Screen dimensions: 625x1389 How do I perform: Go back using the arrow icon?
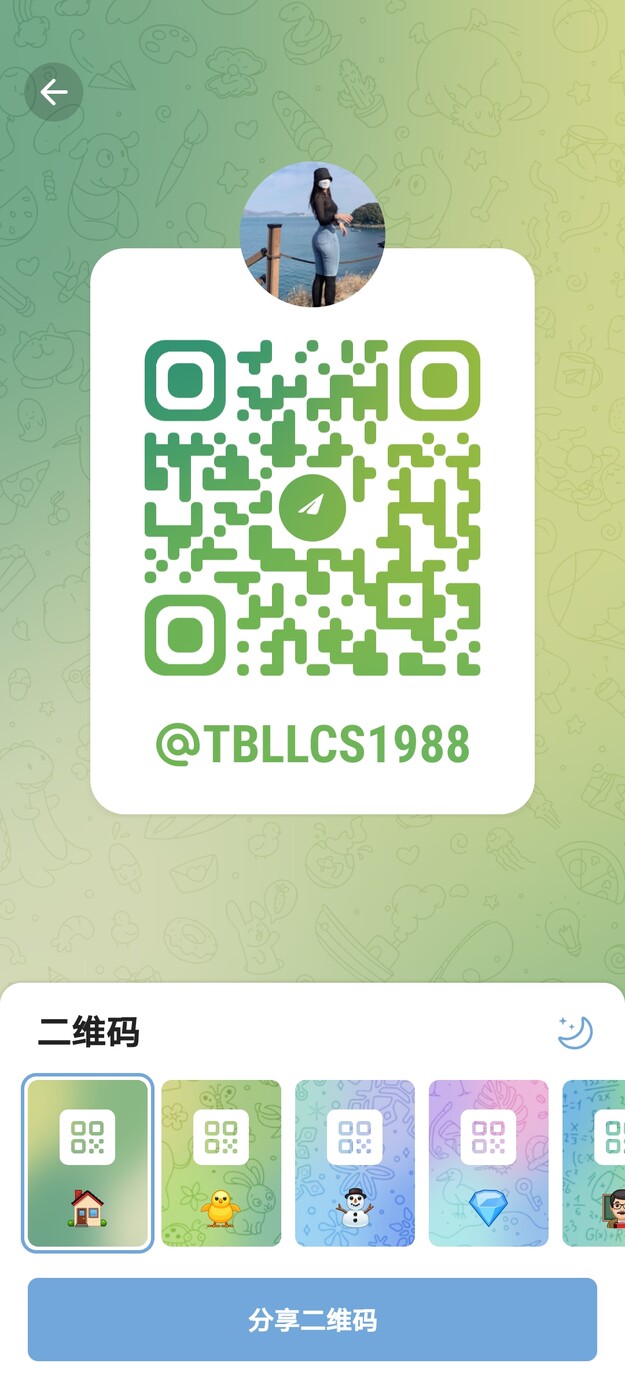tap(53, 92)
